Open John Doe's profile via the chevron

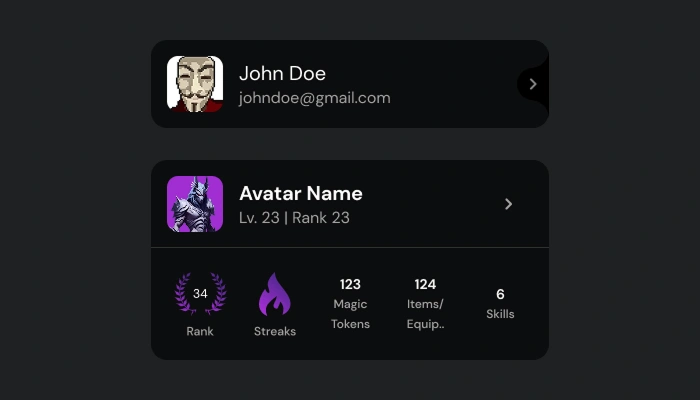click(x=533, y=84)
